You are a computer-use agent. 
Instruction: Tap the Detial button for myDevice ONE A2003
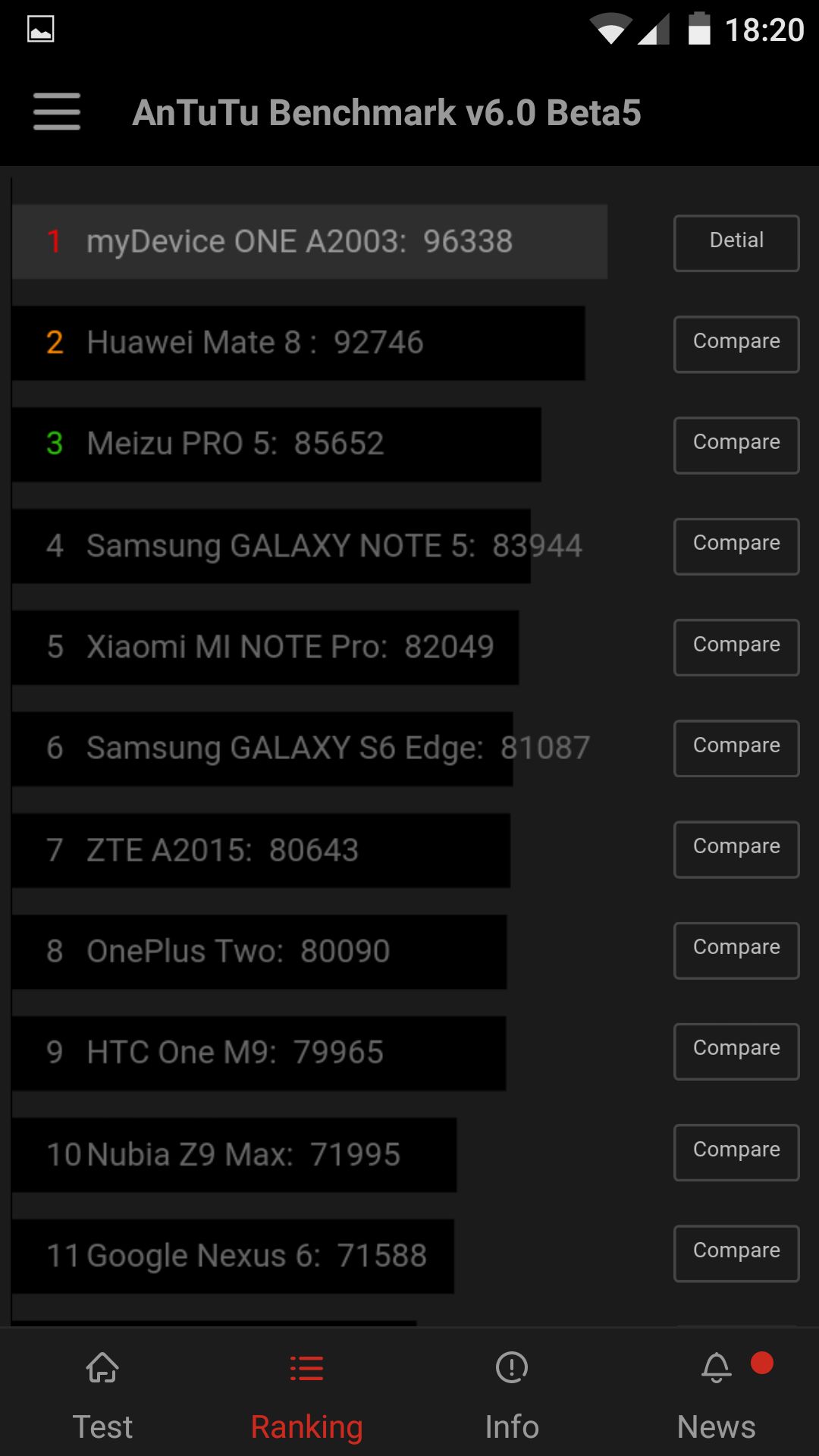click(736, 243)
